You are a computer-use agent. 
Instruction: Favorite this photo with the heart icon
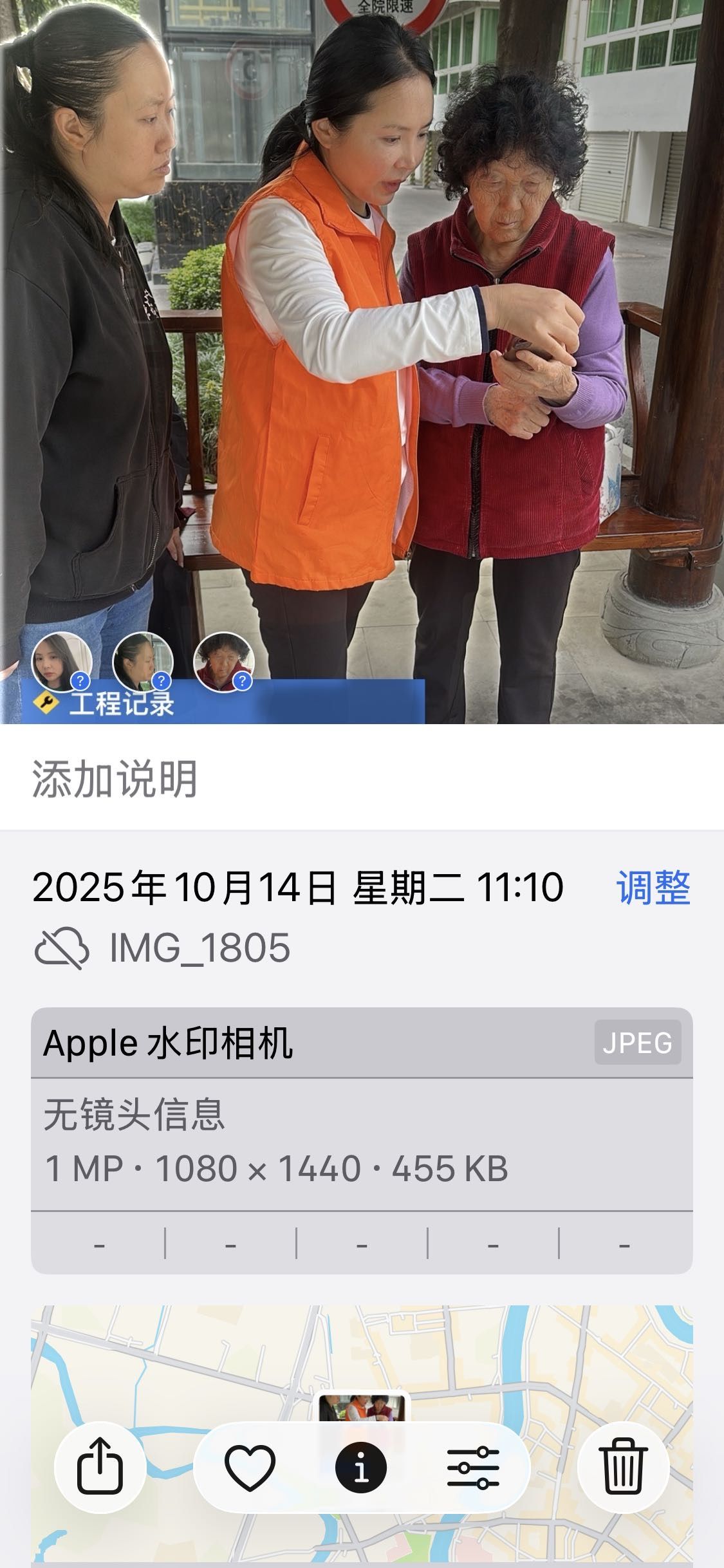pyautogui.click(x=250, y=1468)
